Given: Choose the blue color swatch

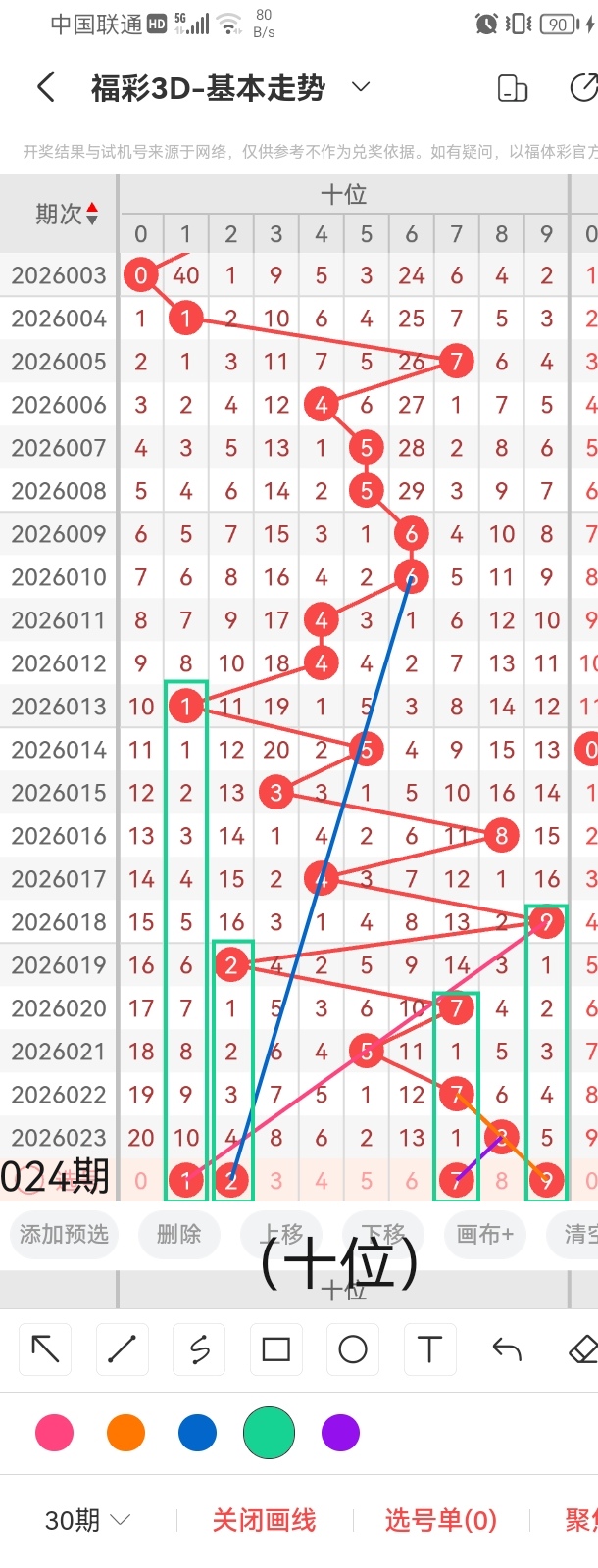Looking at the screenshot, I should point(197,1433).
